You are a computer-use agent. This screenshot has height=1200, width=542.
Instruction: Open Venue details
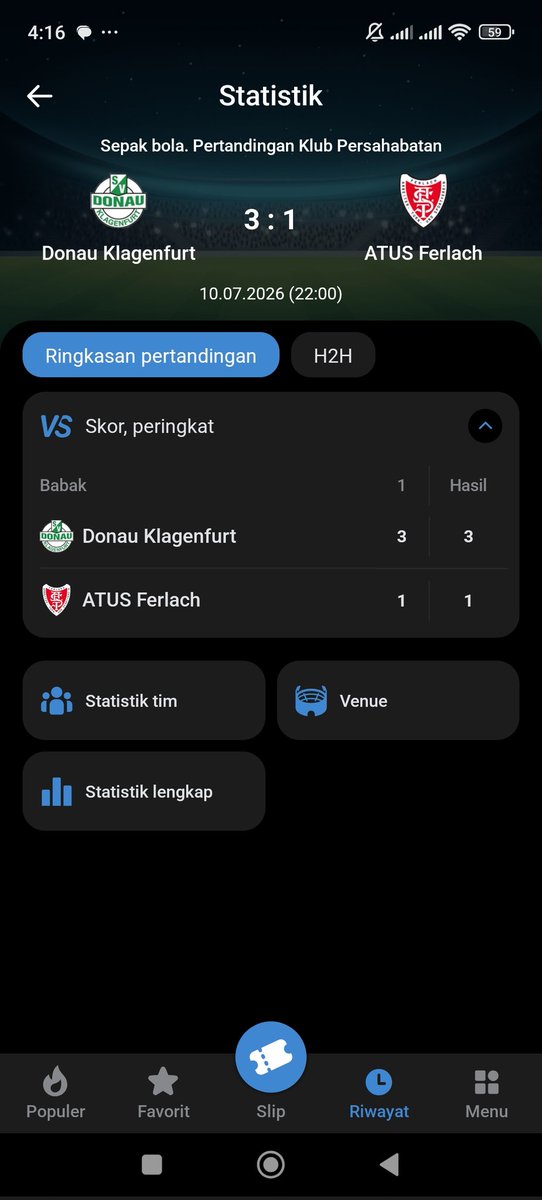[x=398, y=700]
